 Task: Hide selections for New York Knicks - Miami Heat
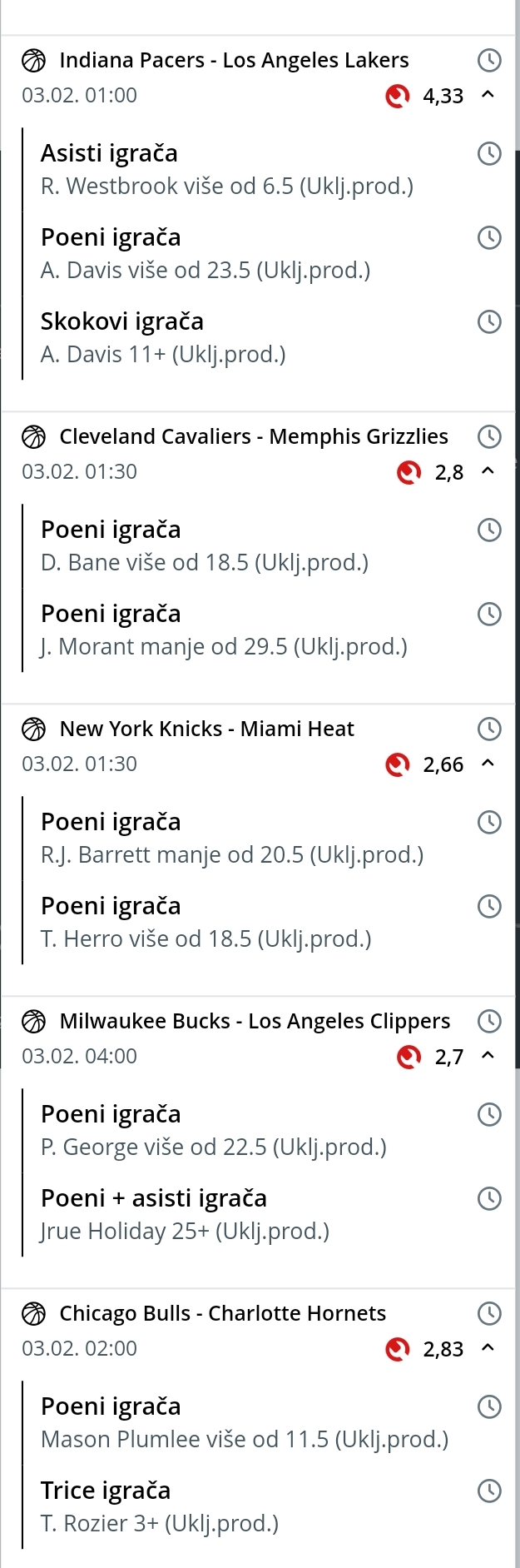coord(488,764)
